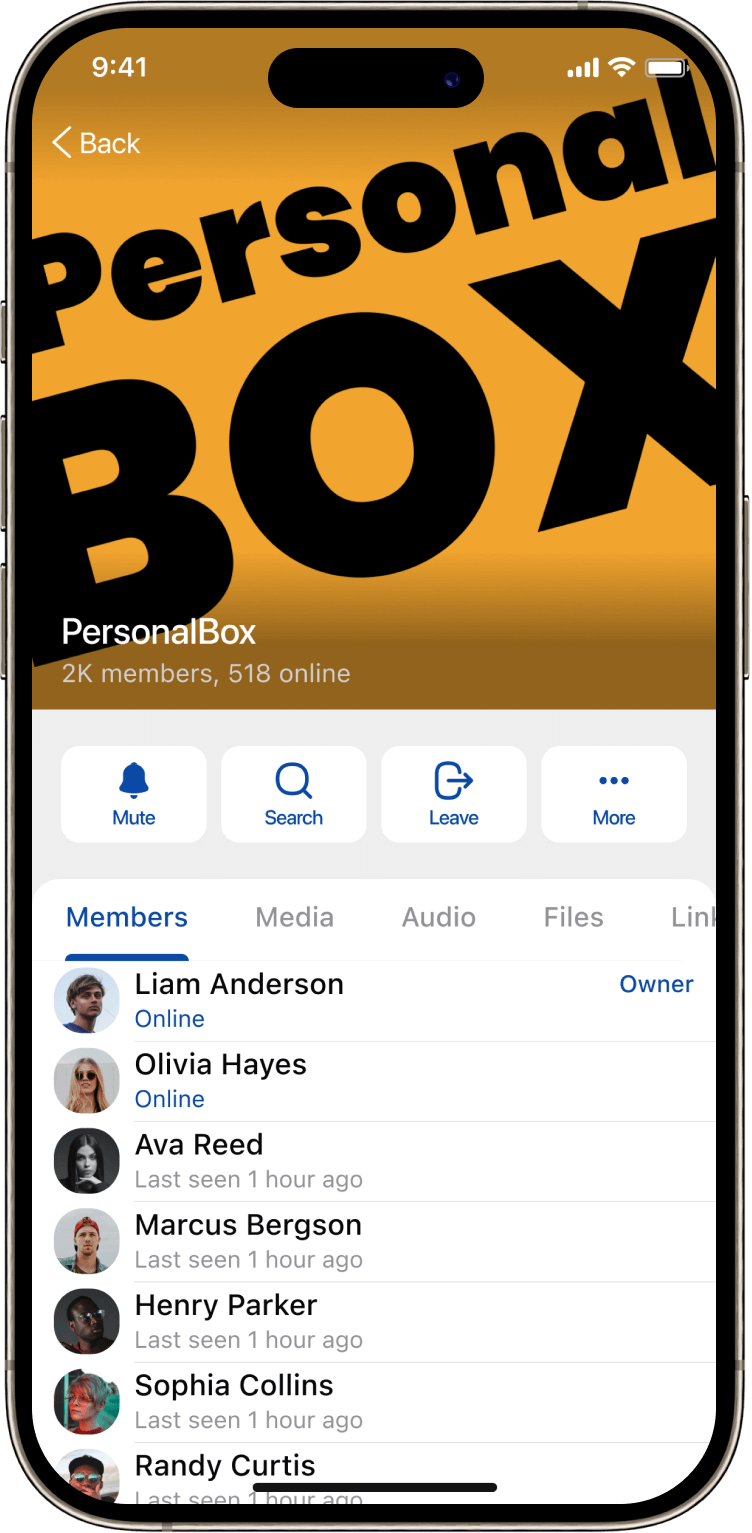Go back using the Back button
Viewport: 752px width, 1533px height.
[x=97, y=143]
